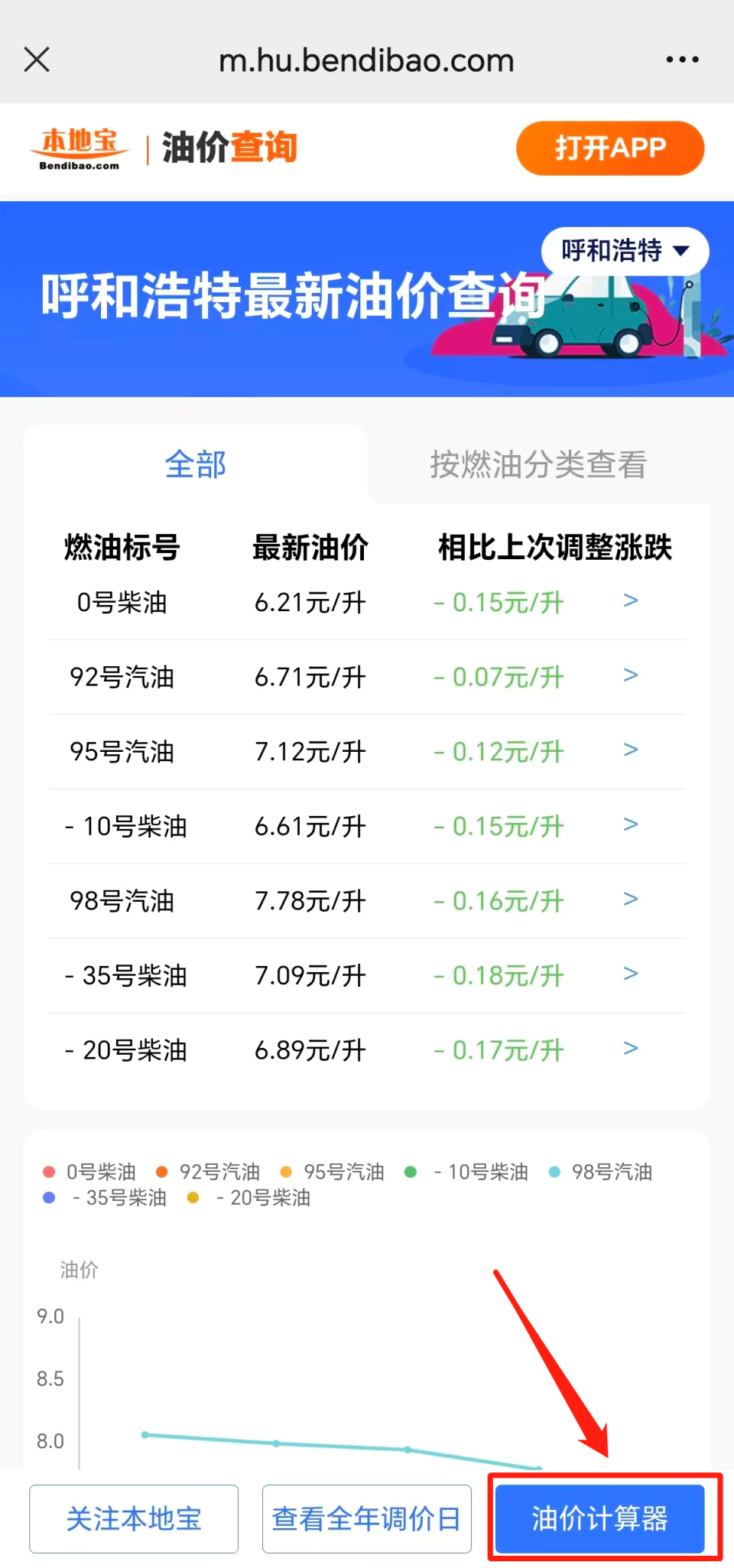734x1568 pixels.
Task: Tap the 0号柴油 legend dot
Action: [49, 1170]
